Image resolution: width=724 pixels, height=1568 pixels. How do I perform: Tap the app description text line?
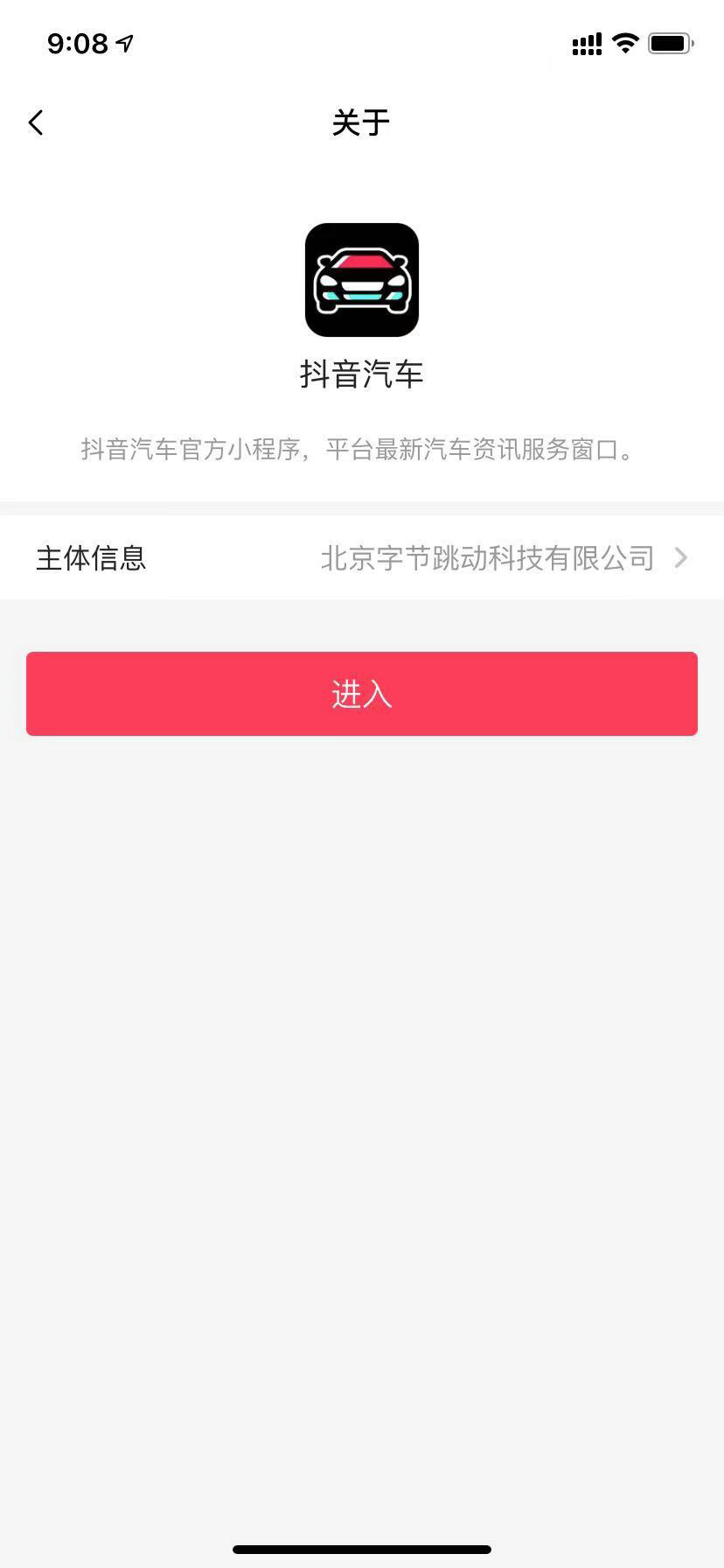361,451
